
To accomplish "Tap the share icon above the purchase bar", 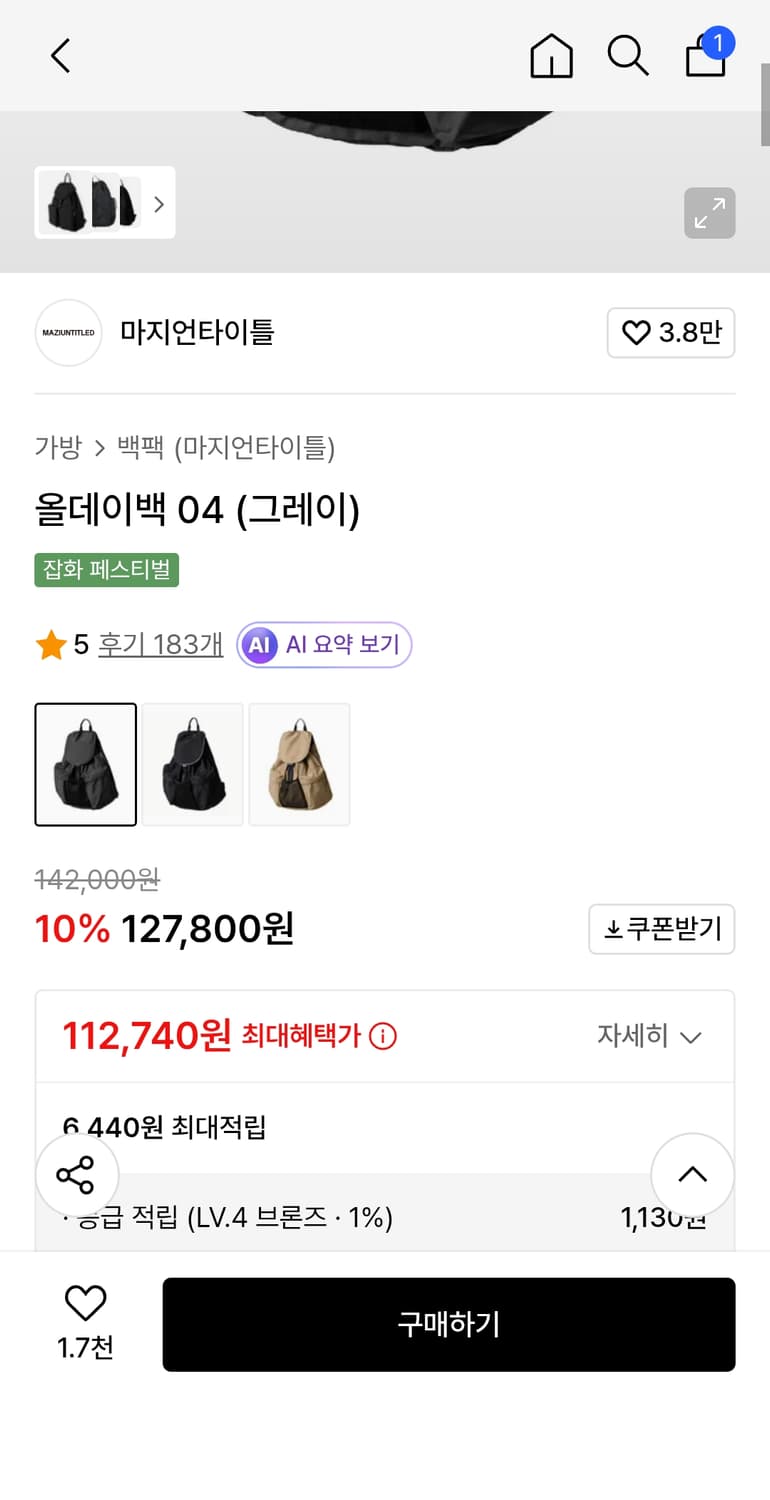I will tap(77, 1175).
